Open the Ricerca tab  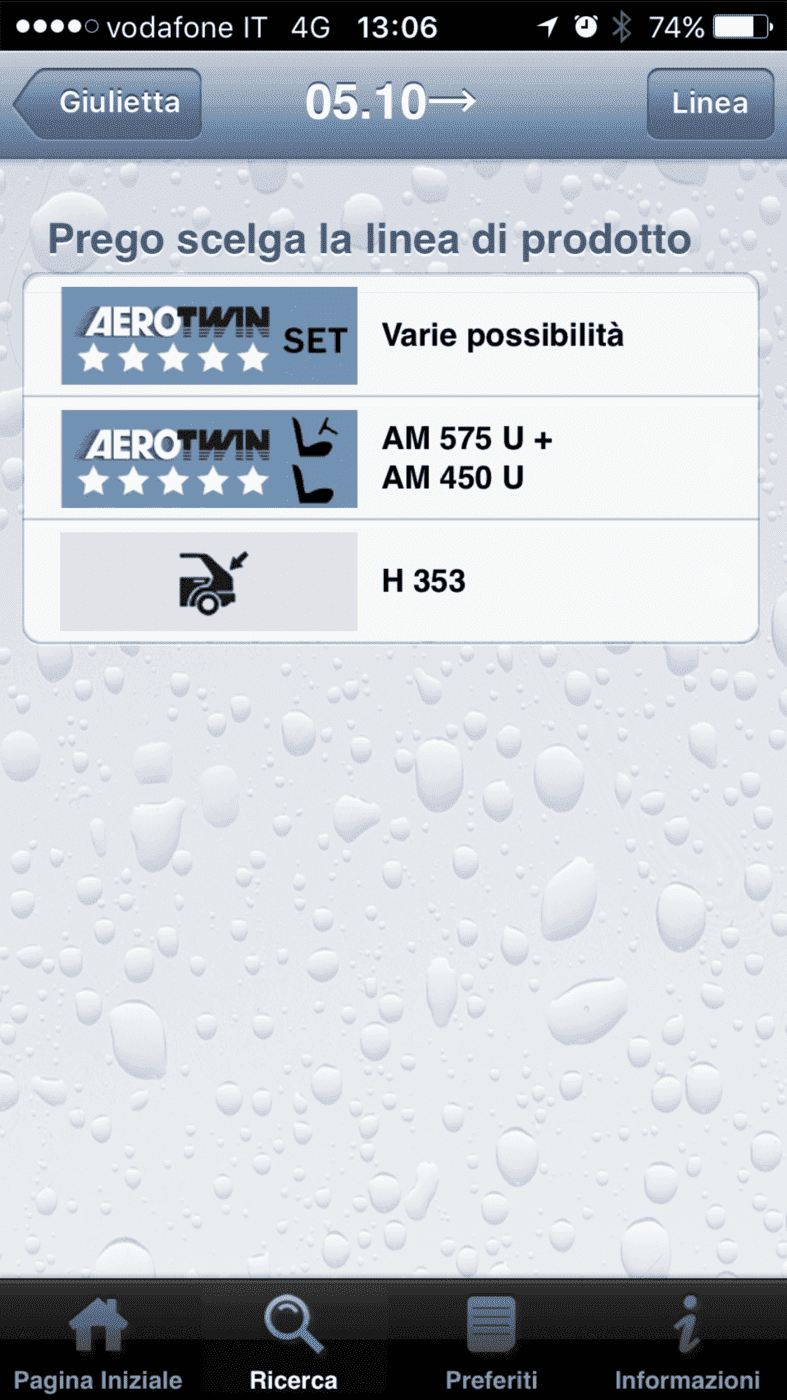click(294, 1341)
